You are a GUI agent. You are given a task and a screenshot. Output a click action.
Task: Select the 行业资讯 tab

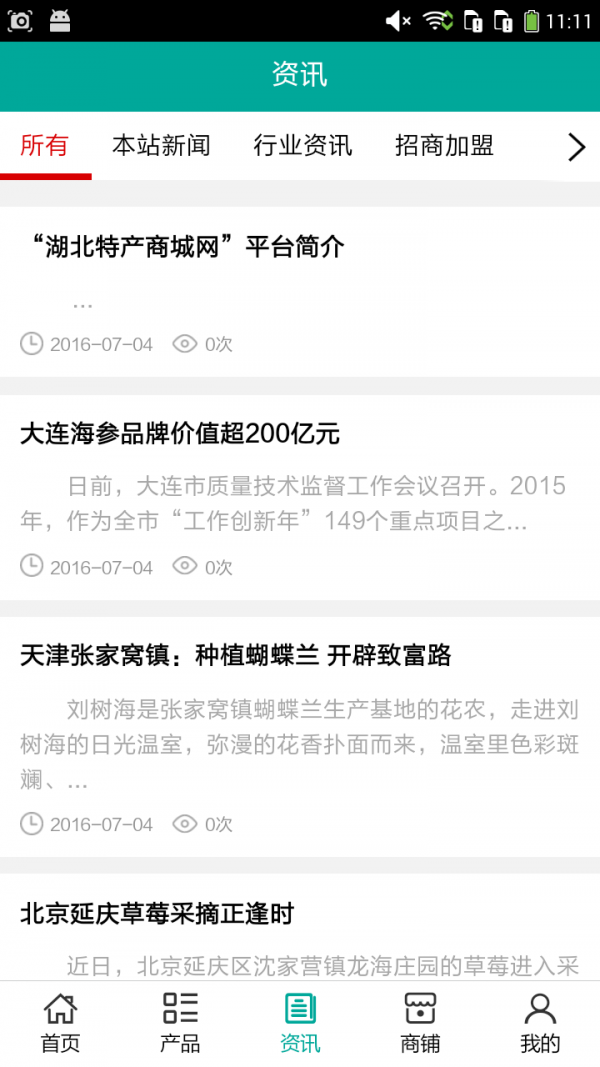click(x=303, y=146)
